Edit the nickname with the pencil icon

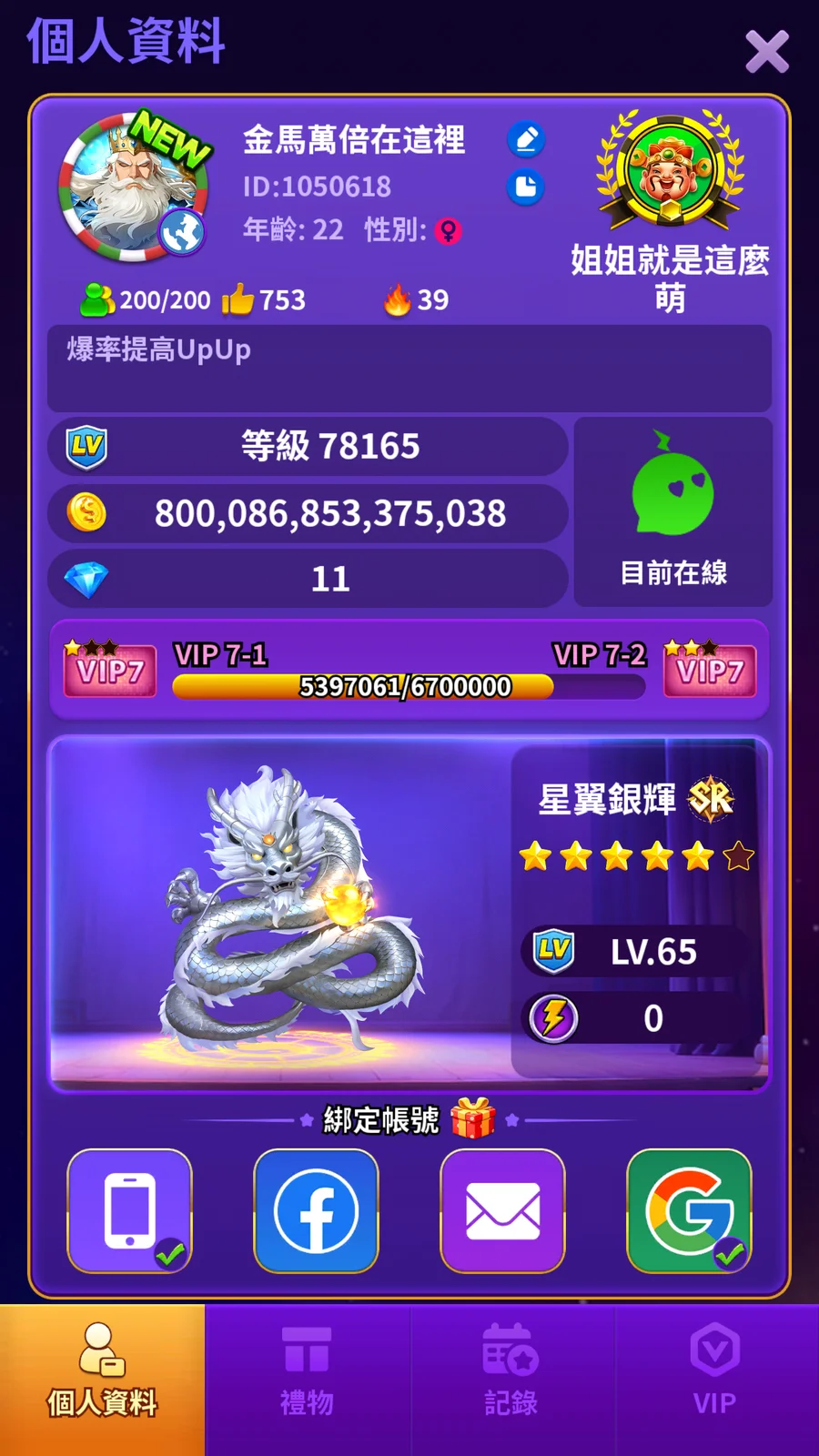click(x=526, y=140)
